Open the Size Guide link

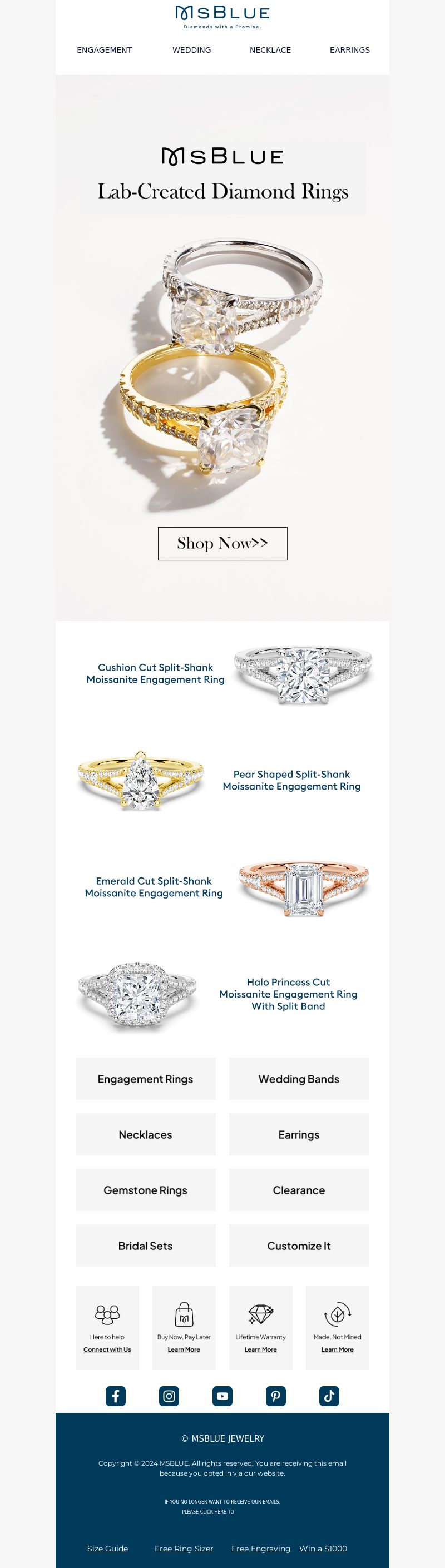(107, 1549)
